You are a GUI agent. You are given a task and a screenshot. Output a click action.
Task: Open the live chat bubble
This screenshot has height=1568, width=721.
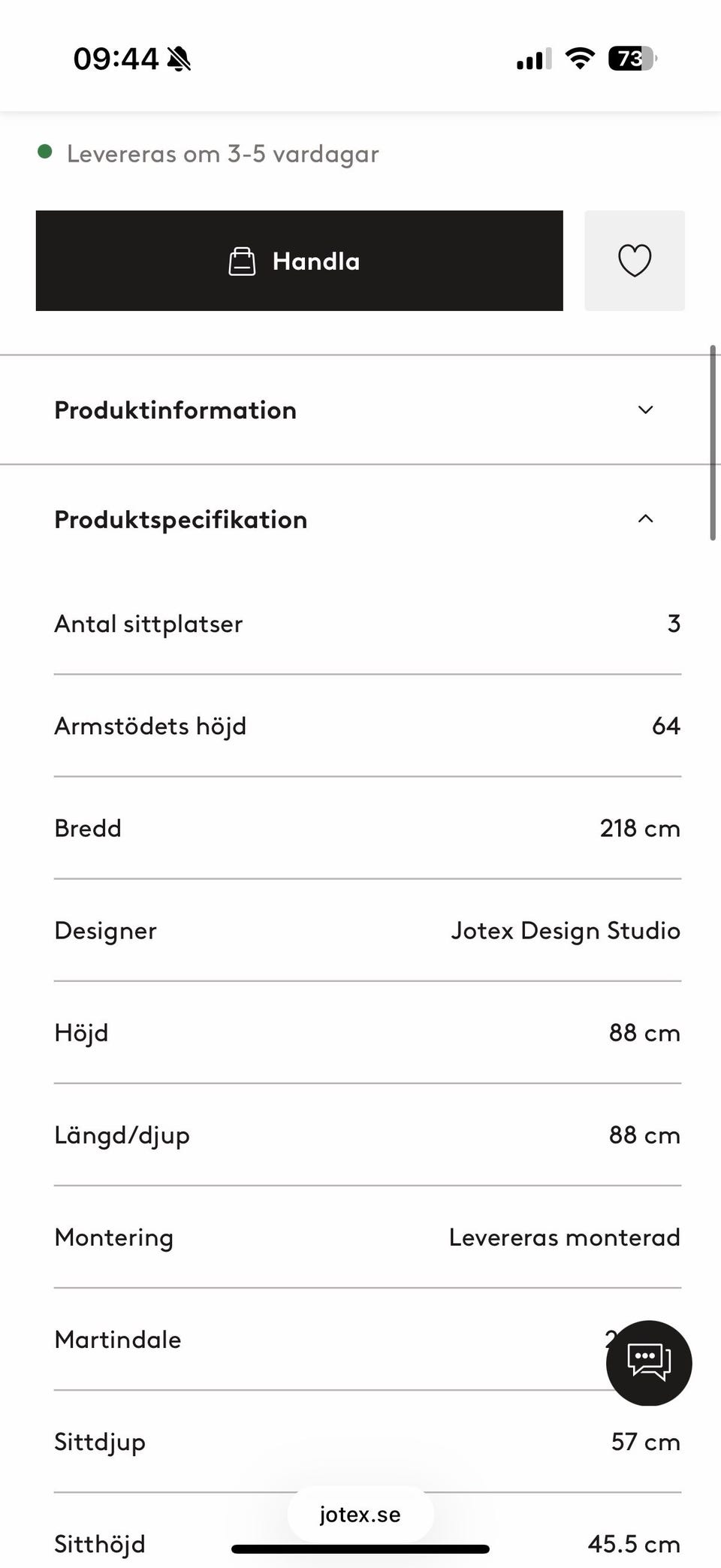coord(649,1363)
